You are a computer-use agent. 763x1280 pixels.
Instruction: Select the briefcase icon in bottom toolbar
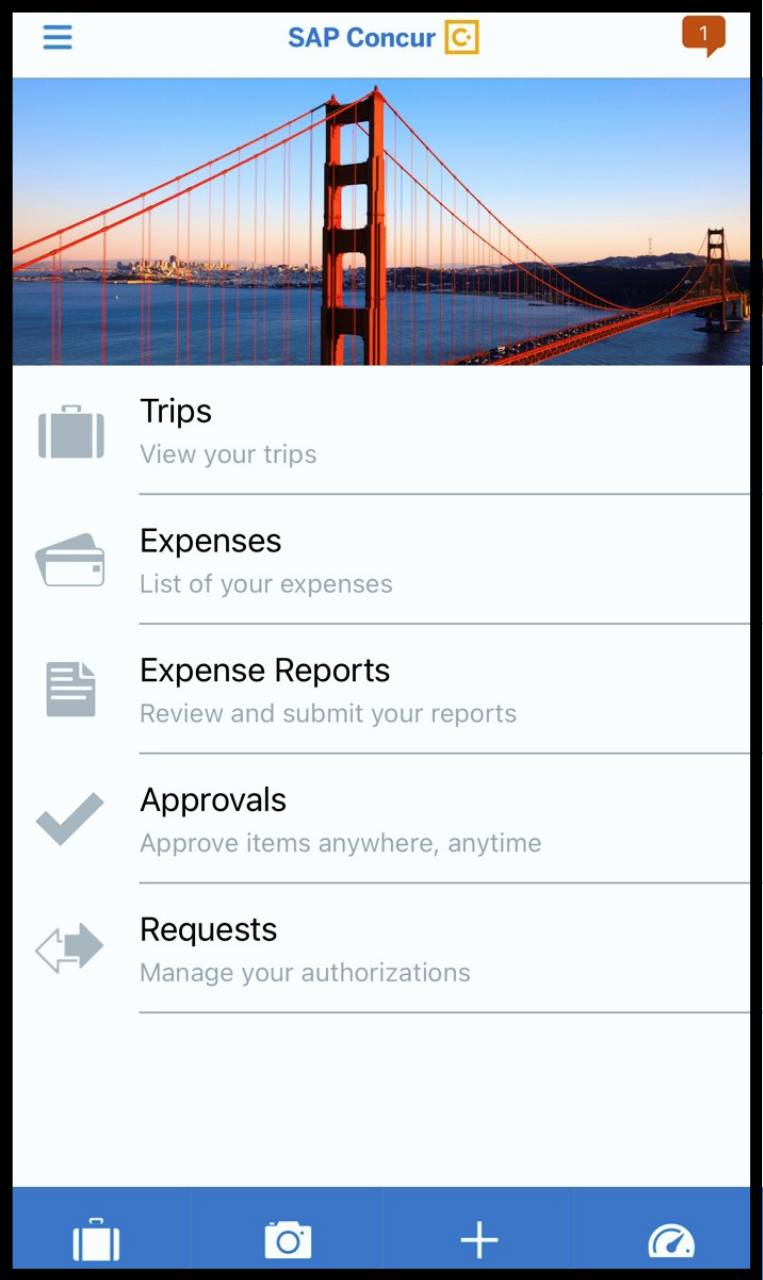96,1238
